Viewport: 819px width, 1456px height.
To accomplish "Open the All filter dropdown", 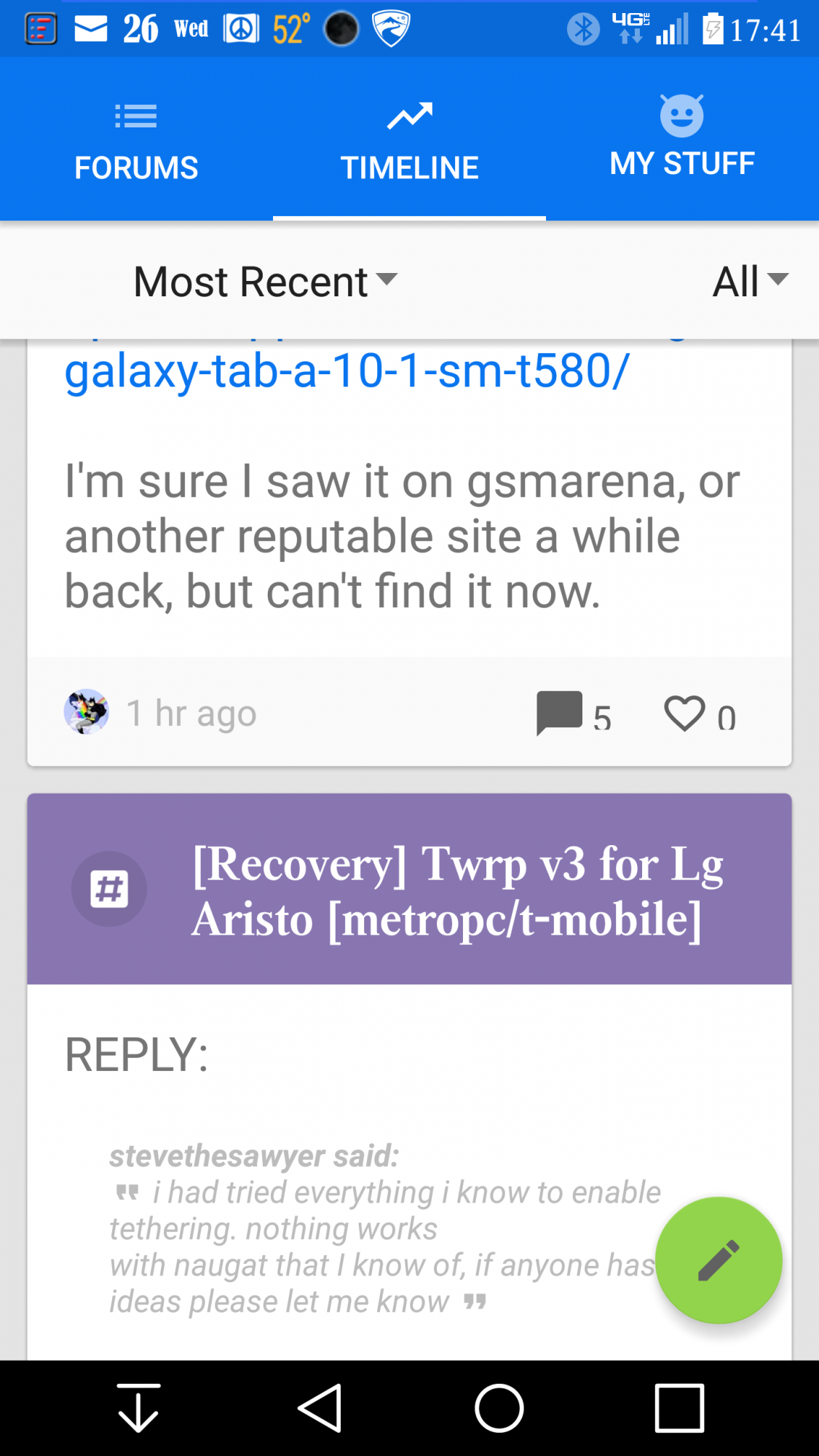I will (x=750, y=282).
